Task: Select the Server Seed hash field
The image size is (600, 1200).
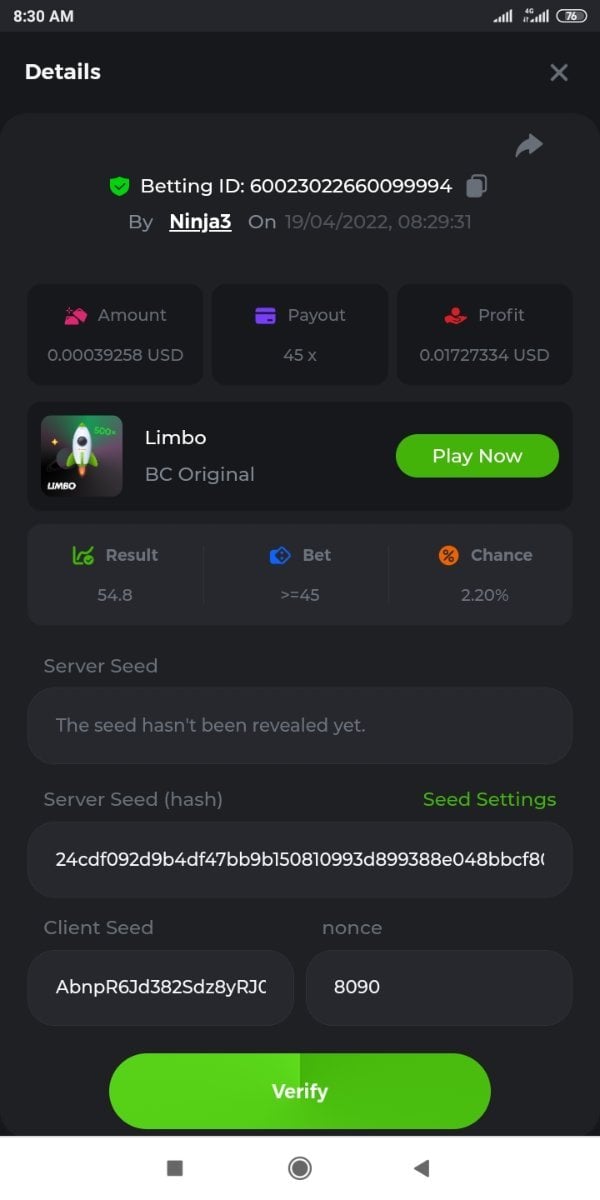Action: (300, 860)
